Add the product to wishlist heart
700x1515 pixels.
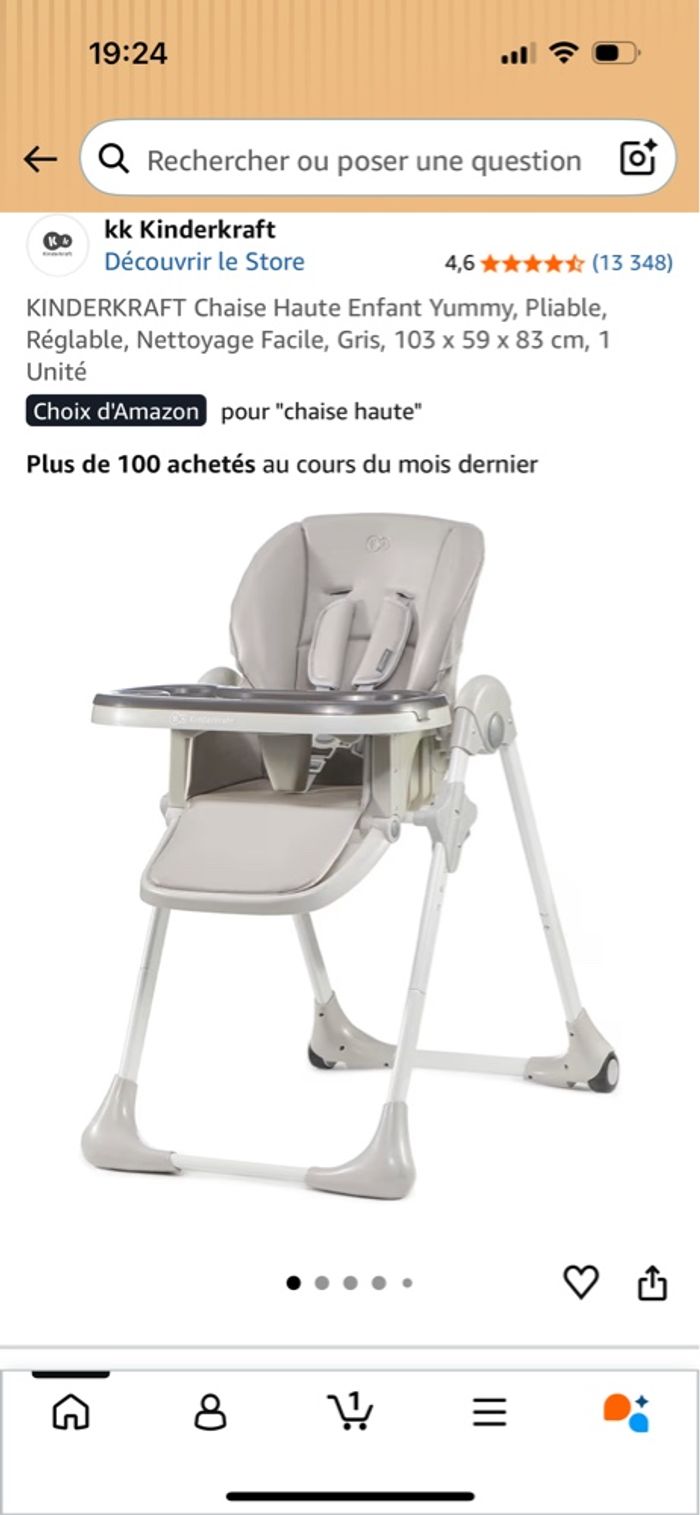(581, 1282)
